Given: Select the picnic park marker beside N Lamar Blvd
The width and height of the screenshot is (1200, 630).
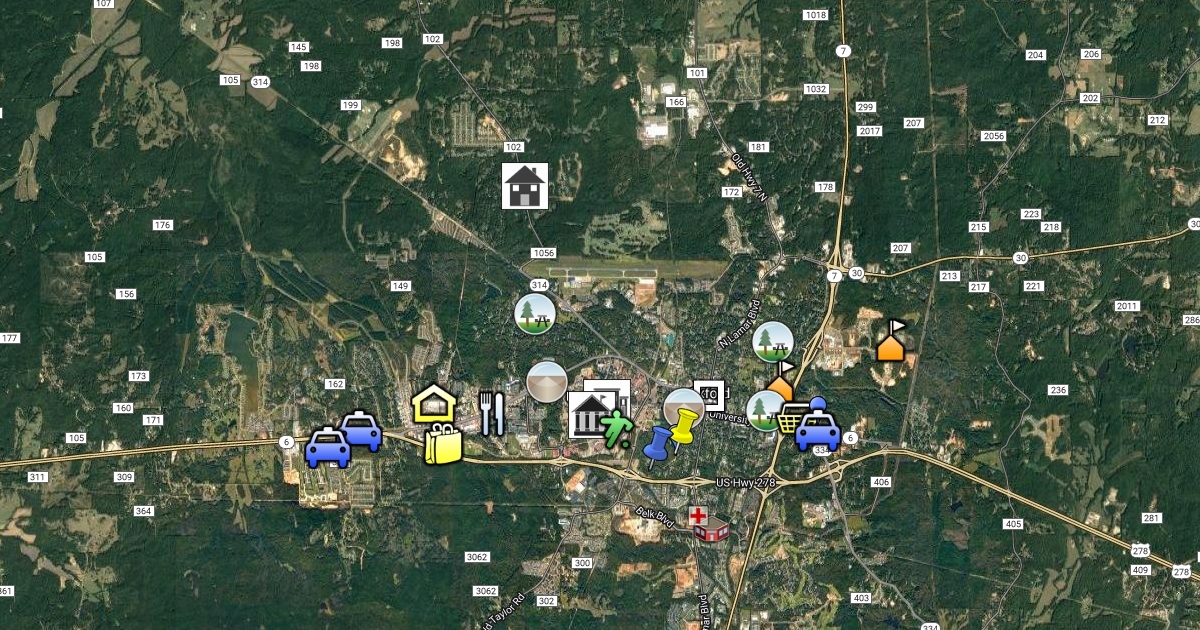Looking at the screenshot, I should coord(773,342).
